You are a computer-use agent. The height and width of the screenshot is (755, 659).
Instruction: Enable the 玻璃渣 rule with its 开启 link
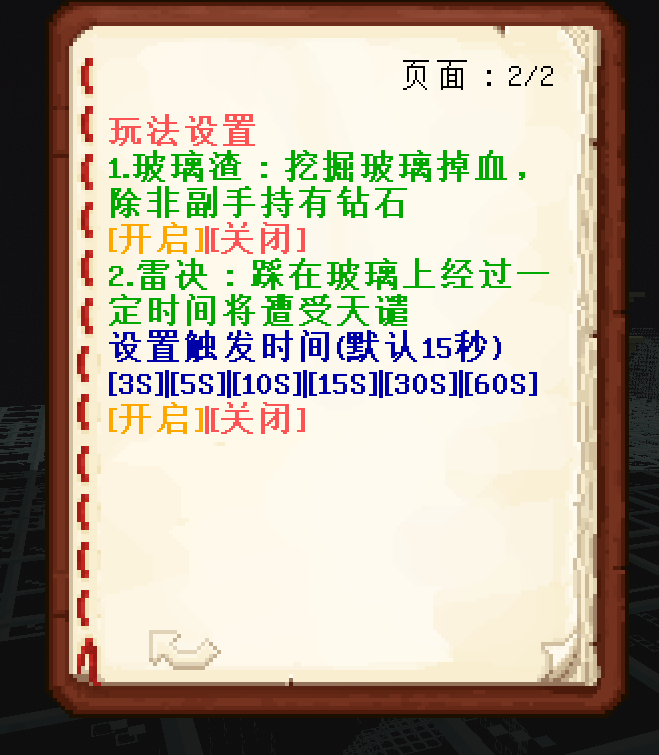click(156, 240)
